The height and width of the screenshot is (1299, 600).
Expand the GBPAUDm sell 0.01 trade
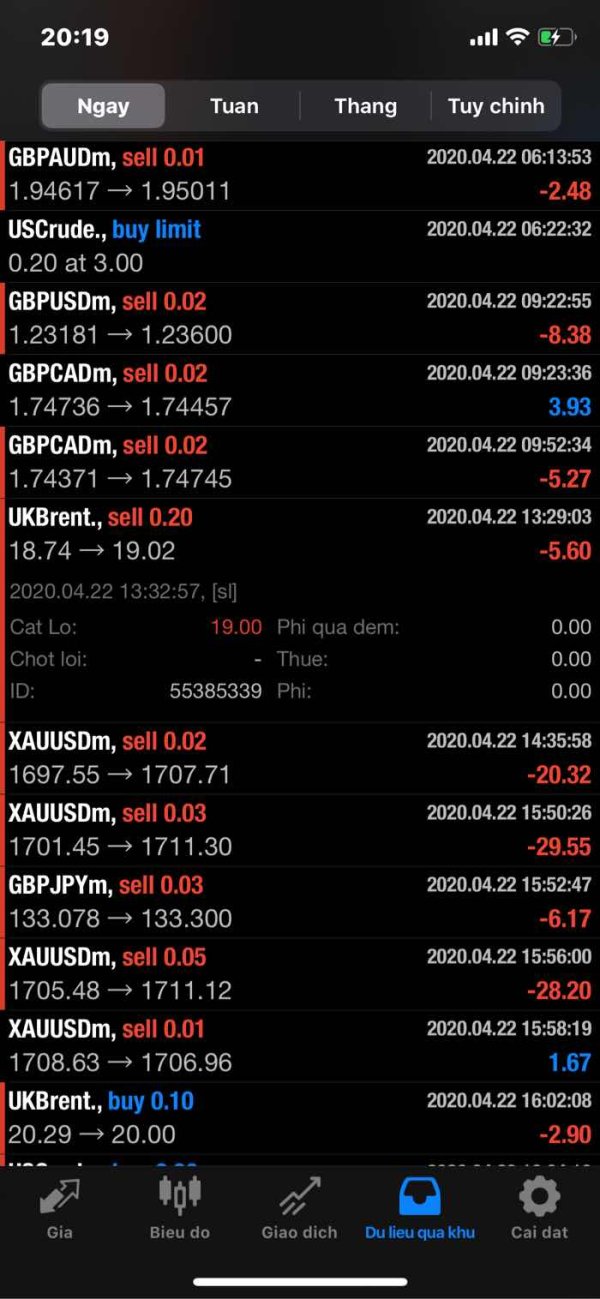[300, 174]
